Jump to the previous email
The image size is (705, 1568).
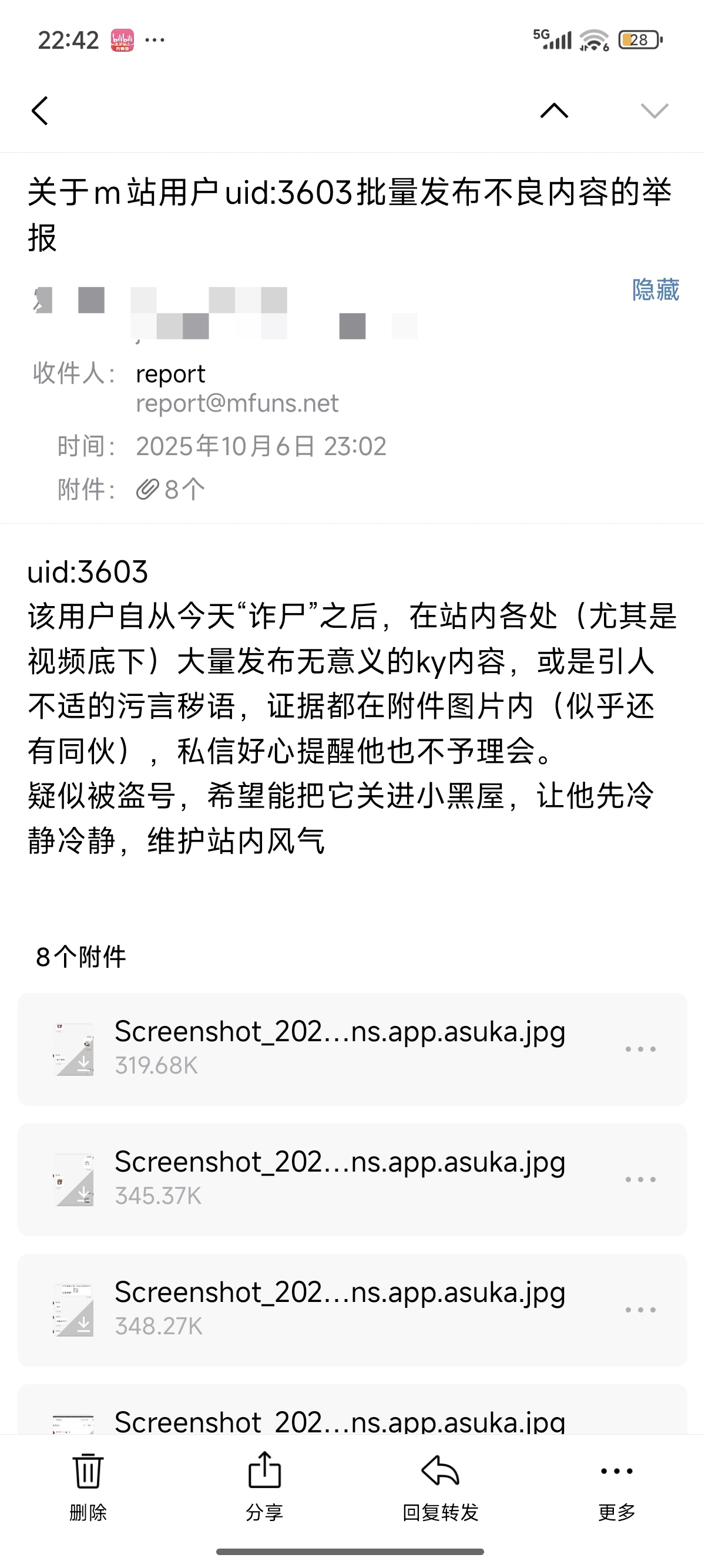554,111
